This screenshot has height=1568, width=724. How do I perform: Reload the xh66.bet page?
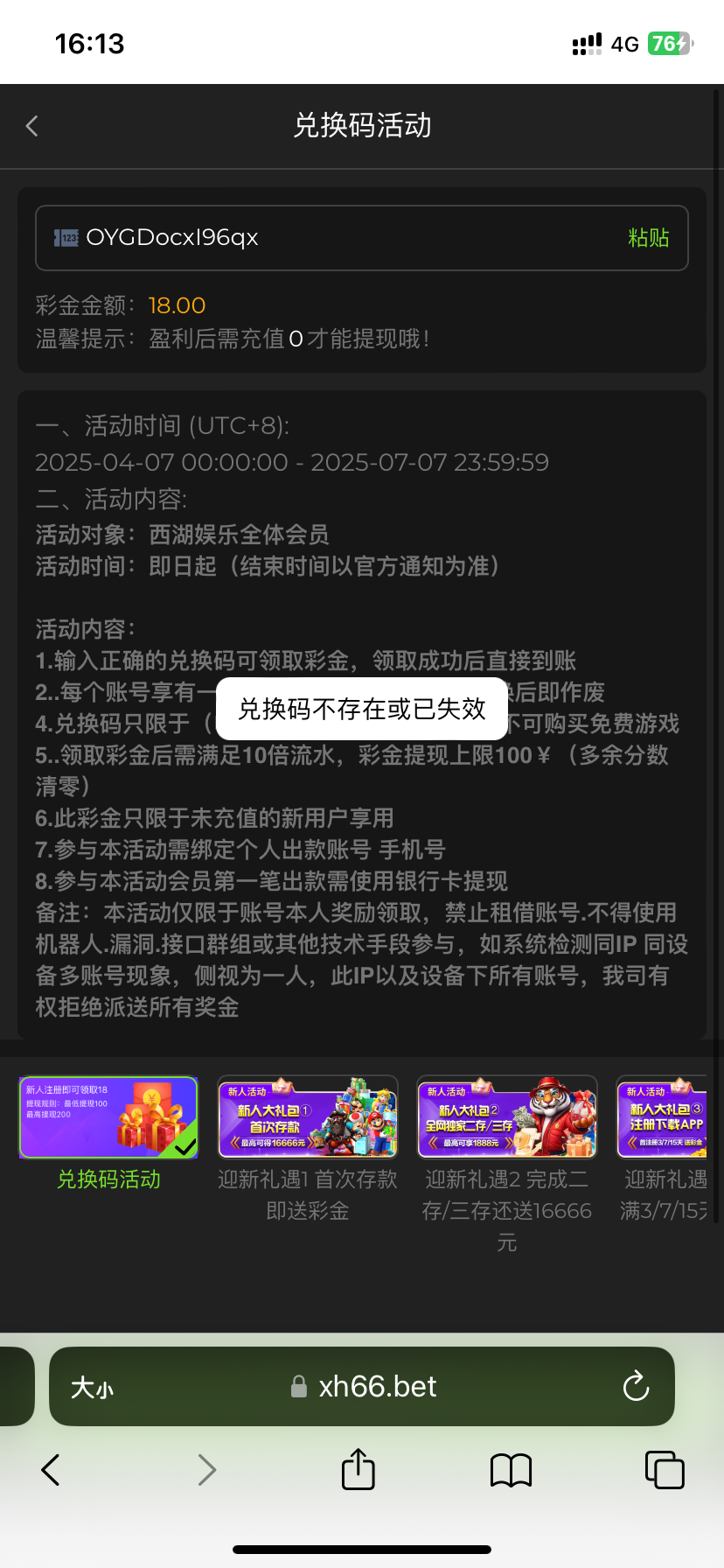coord(636,1387)
